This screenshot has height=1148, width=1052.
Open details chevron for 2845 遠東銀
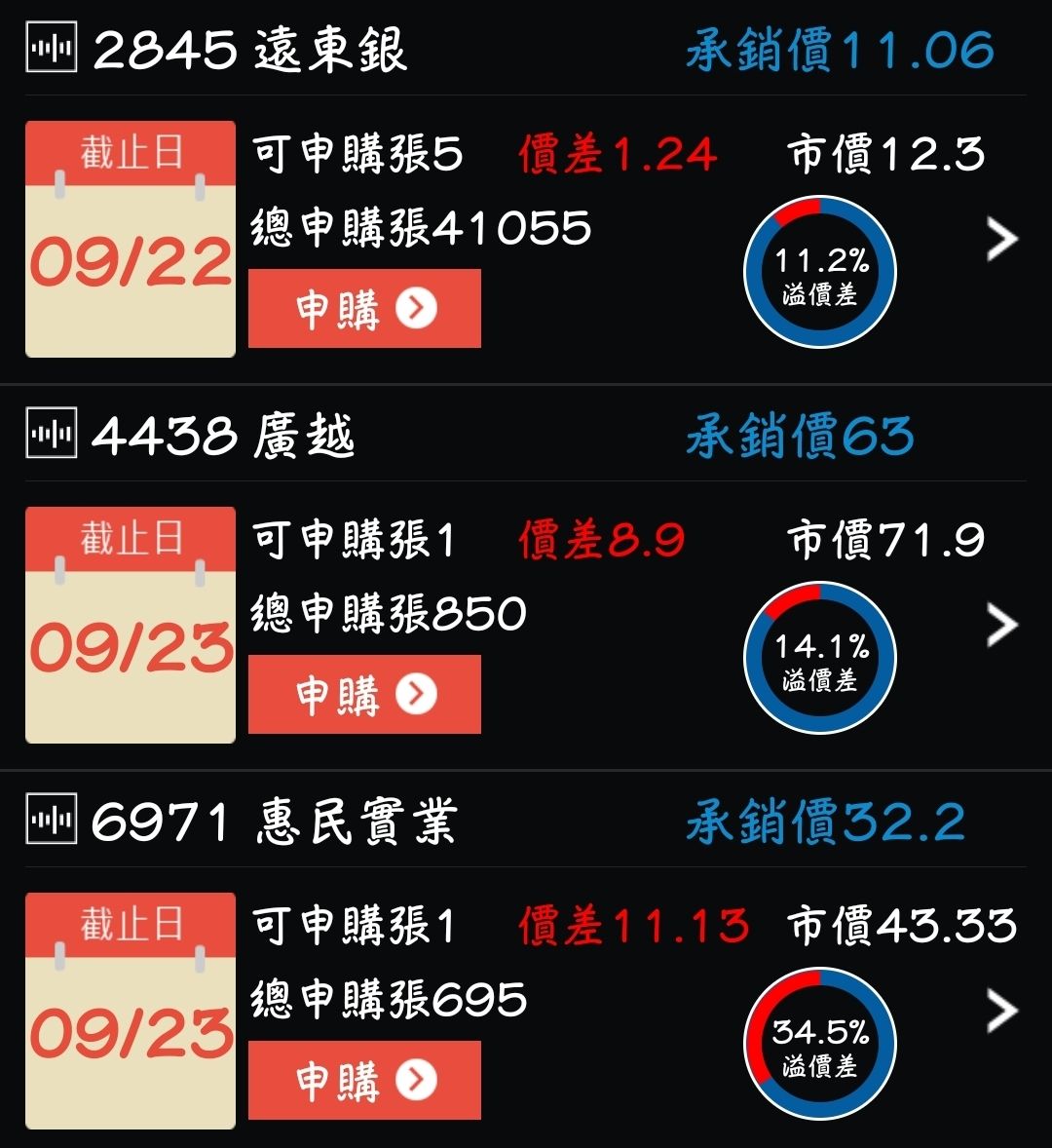(x=1001, y=240)
